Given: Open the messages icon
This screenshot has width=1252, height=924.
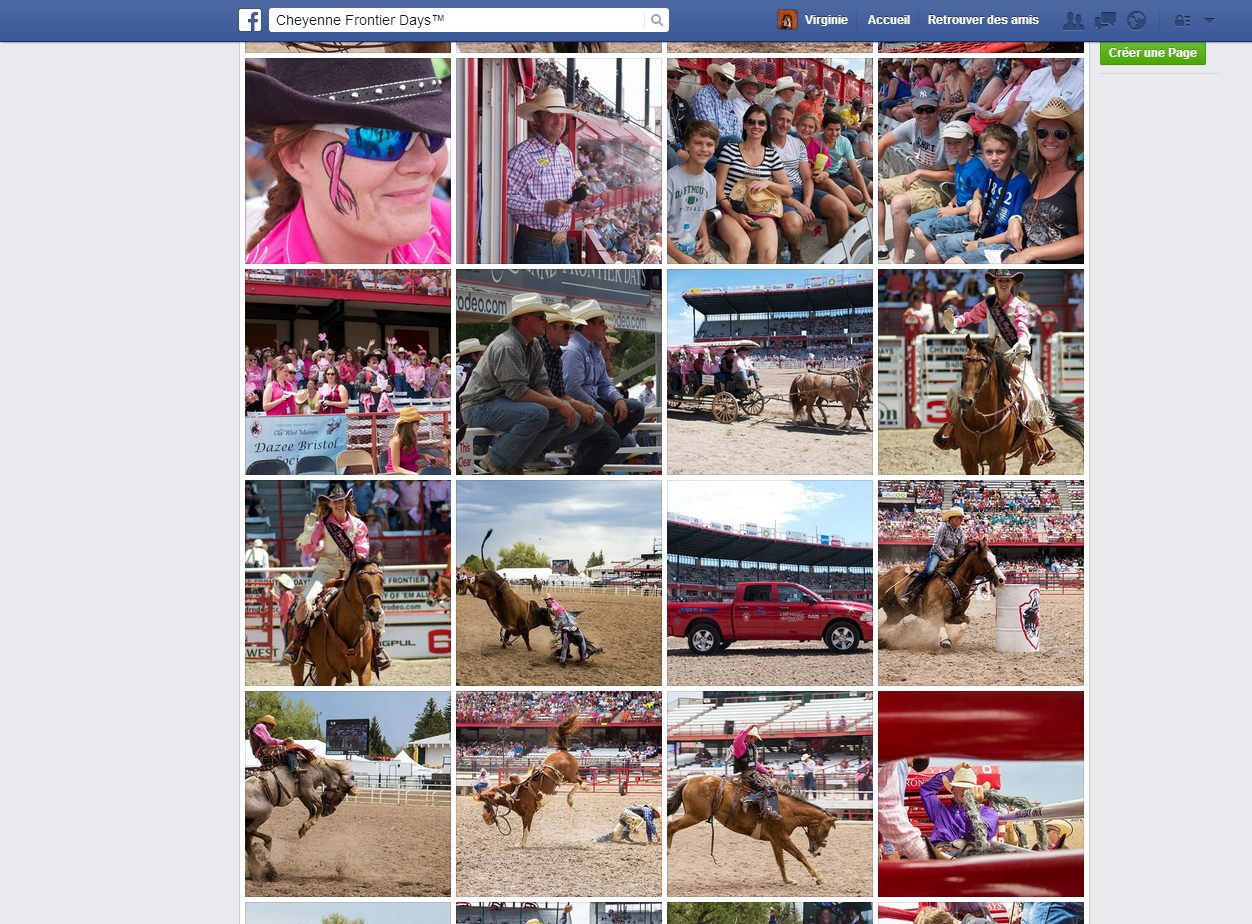Looking at the screenshot, I should 1105,20.
